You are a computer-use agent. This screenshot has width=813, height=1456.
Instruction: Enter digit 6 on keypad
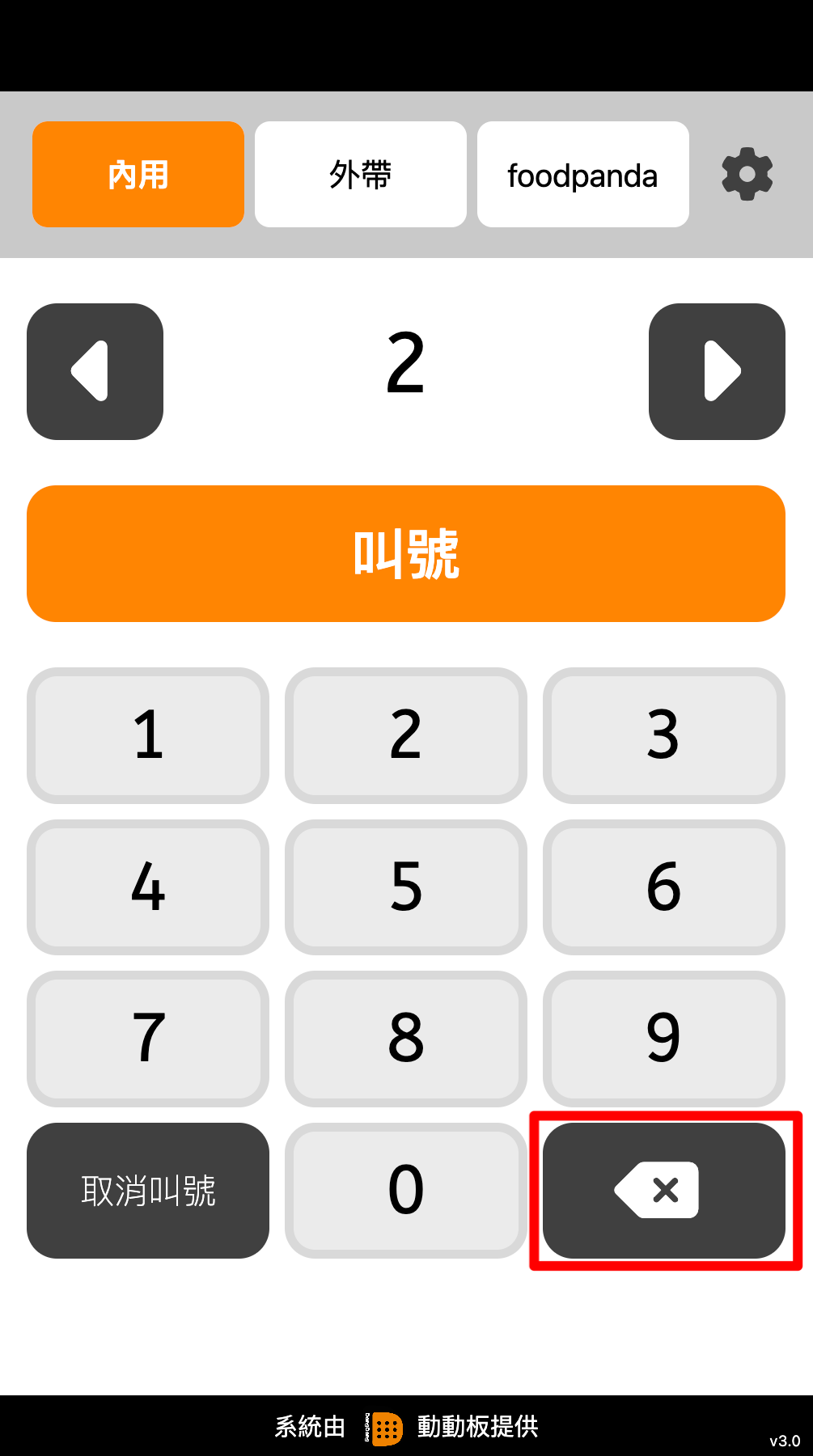(x=663, y=887)
